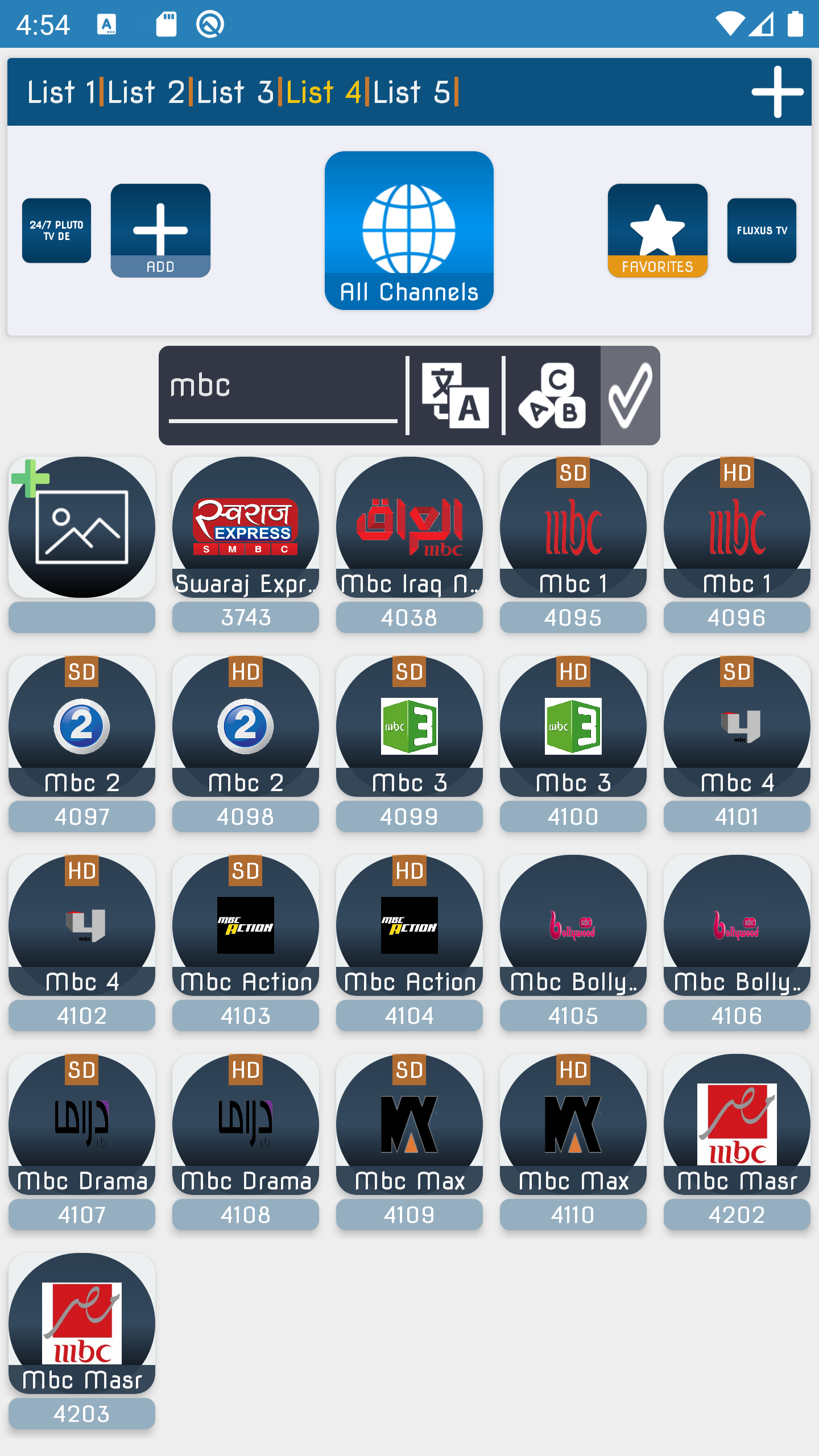Screen dimensions: 819x1456
Task: Open the Fluxus TV playlist
Action: point(761,230)
